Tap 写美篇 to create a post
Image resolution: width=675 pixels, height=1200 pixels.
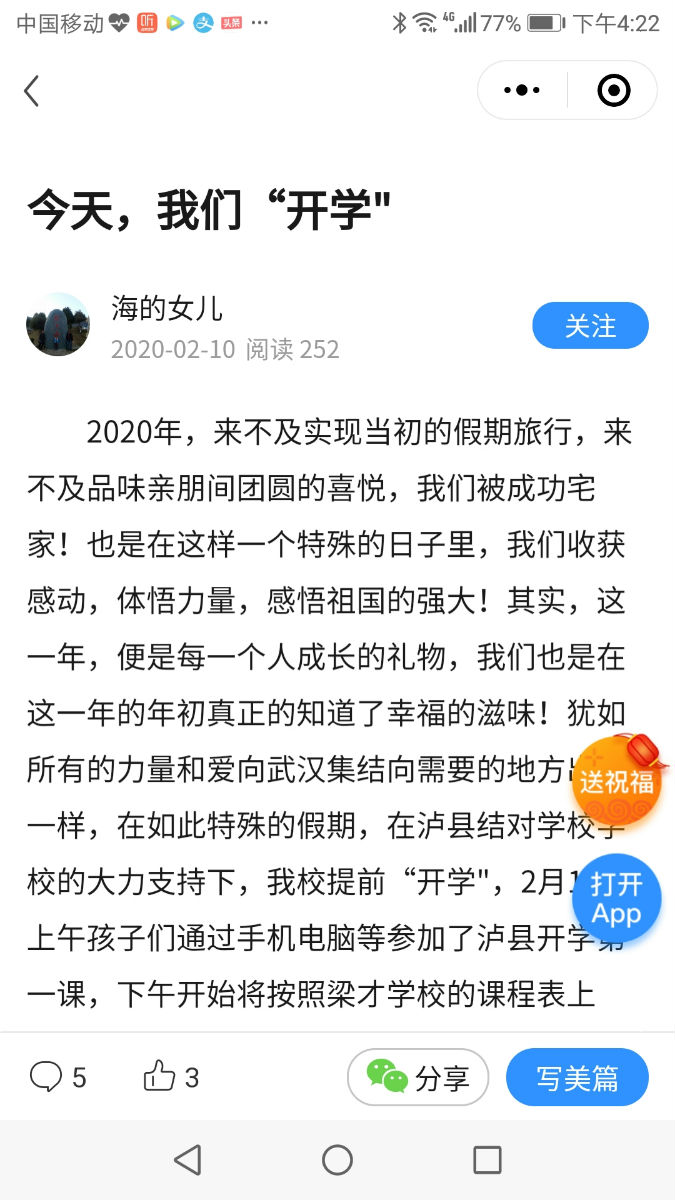point(577,1077)
